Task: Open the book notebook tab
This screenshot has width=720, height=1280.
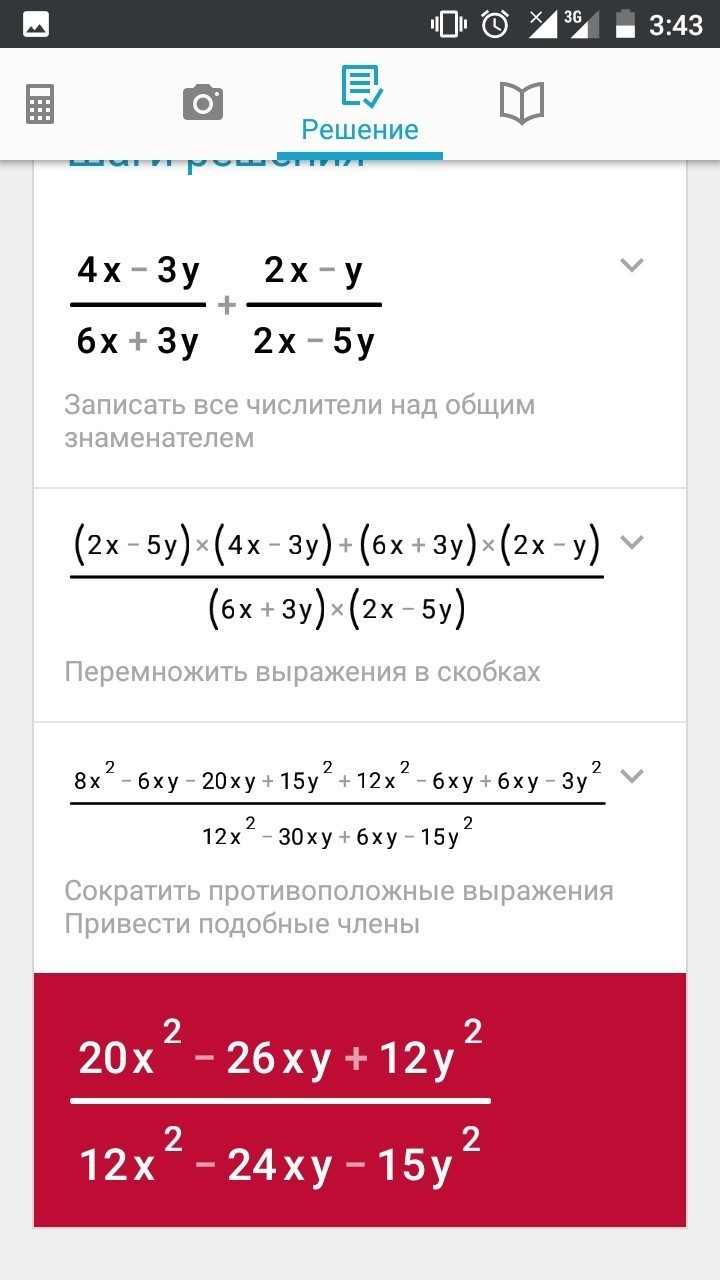Action: pyautogui.click(x=521, y=103)
